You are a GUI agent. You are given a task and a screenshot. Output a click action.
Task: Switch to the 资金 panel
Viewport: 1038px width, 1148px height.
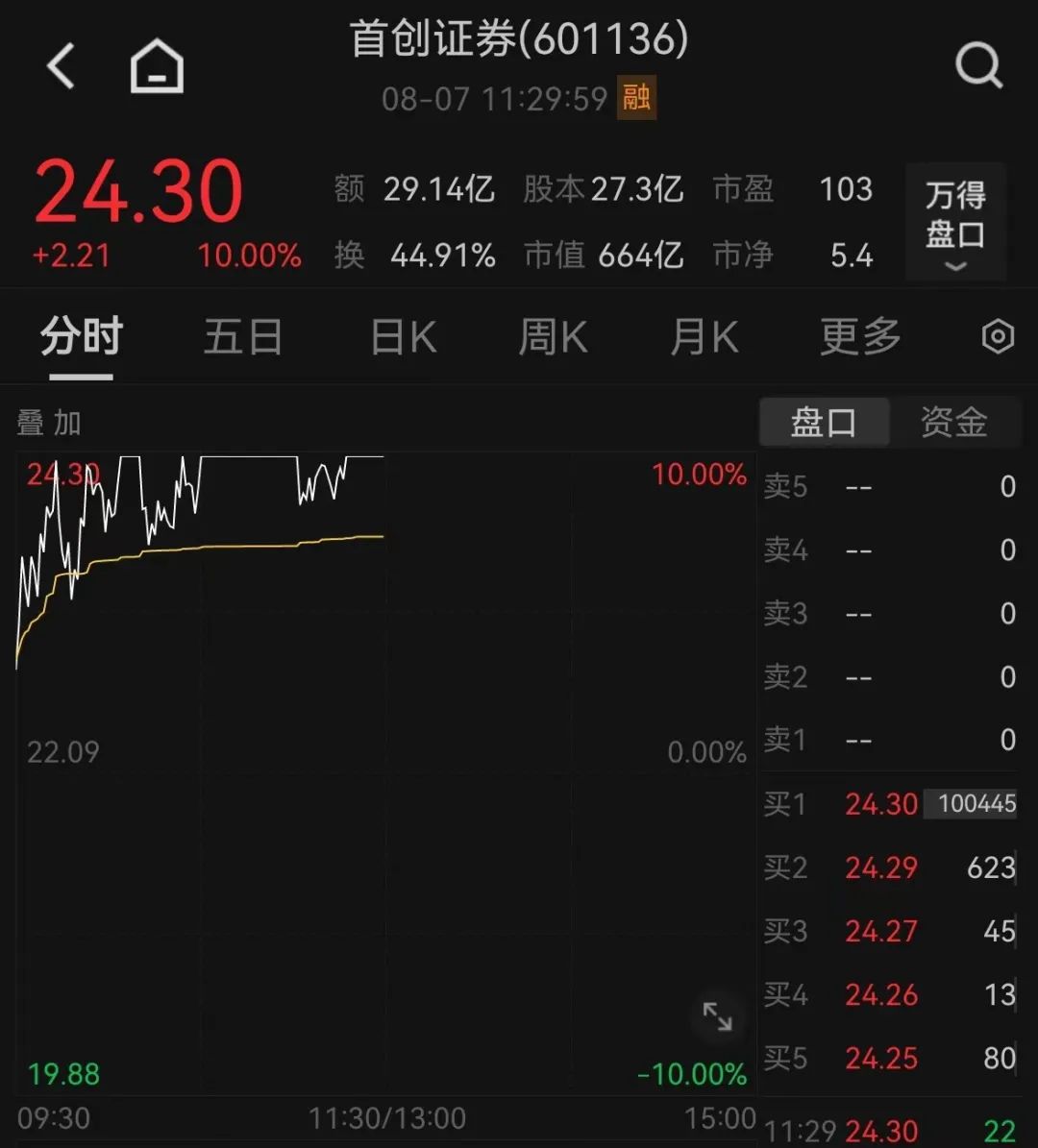pyautogui.click(x=953, y=423)
